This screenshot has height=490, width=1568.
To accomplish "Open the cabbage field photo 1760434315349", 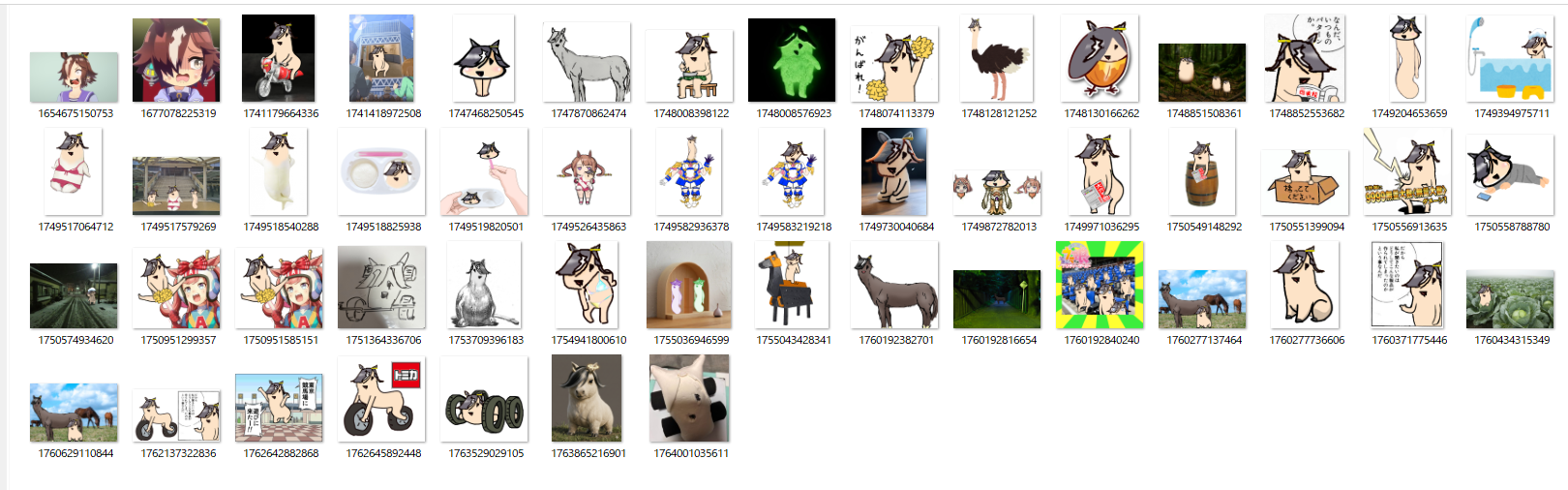I will pyautogui.click(x=1510, y=299).
